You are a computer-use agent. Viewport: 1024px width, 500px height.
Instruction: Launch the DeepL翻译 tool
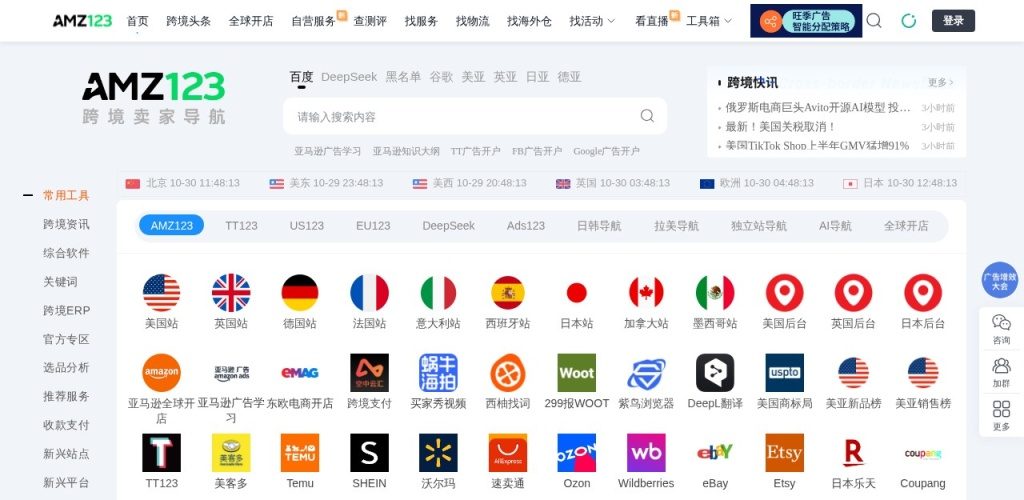(715, 381)
